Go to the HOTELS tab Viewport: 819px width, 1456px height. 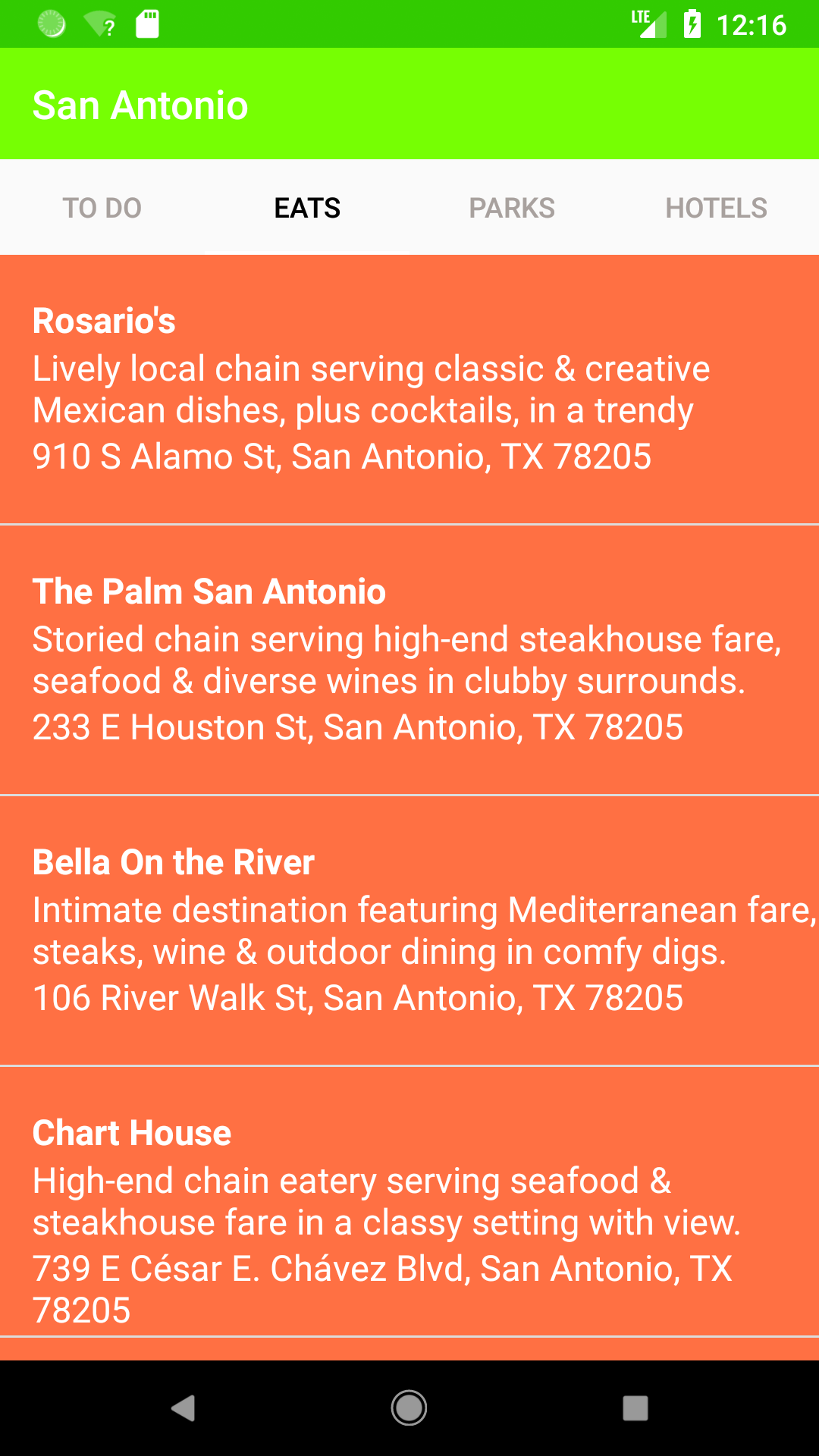(716, 208)
